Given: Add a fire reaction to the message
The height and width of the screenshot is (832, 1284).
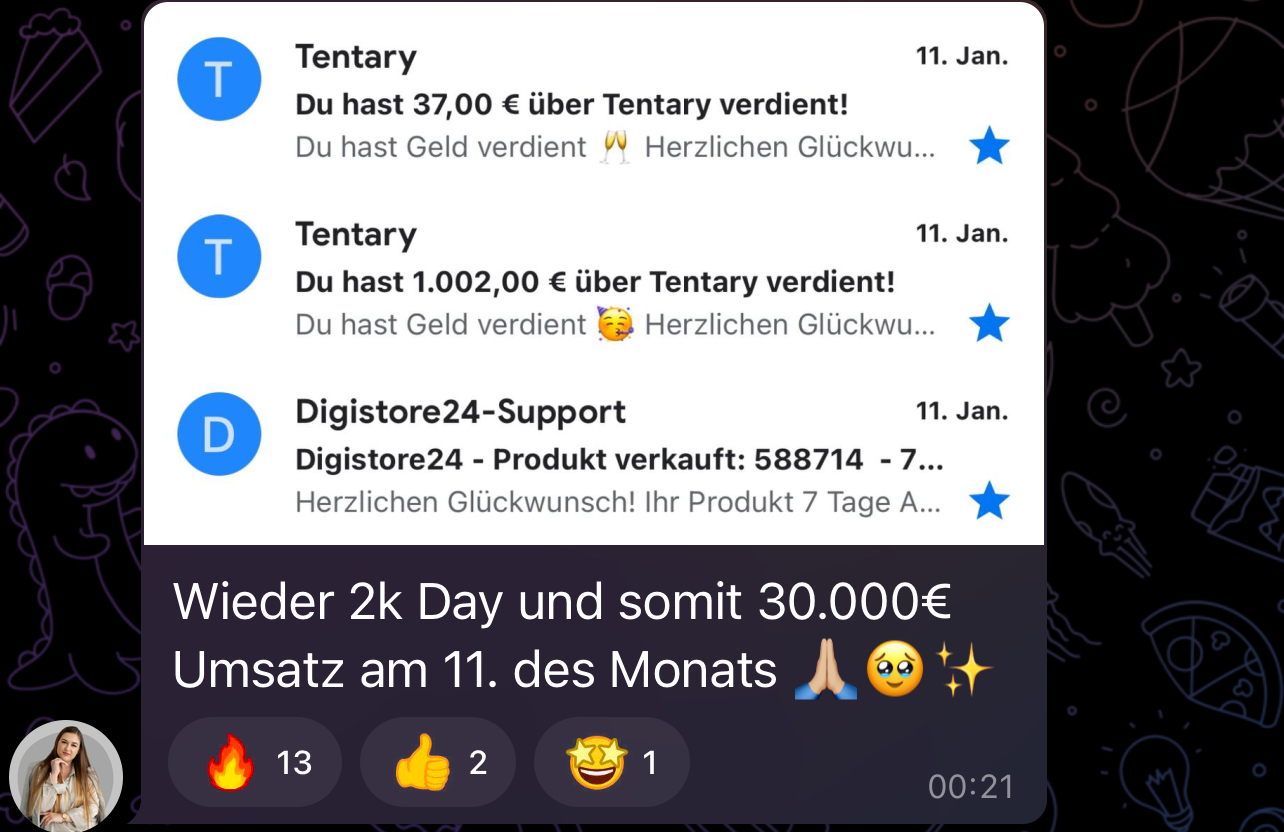Looking at the screenshot, I should pyautogui.click(x=255, y=763).
